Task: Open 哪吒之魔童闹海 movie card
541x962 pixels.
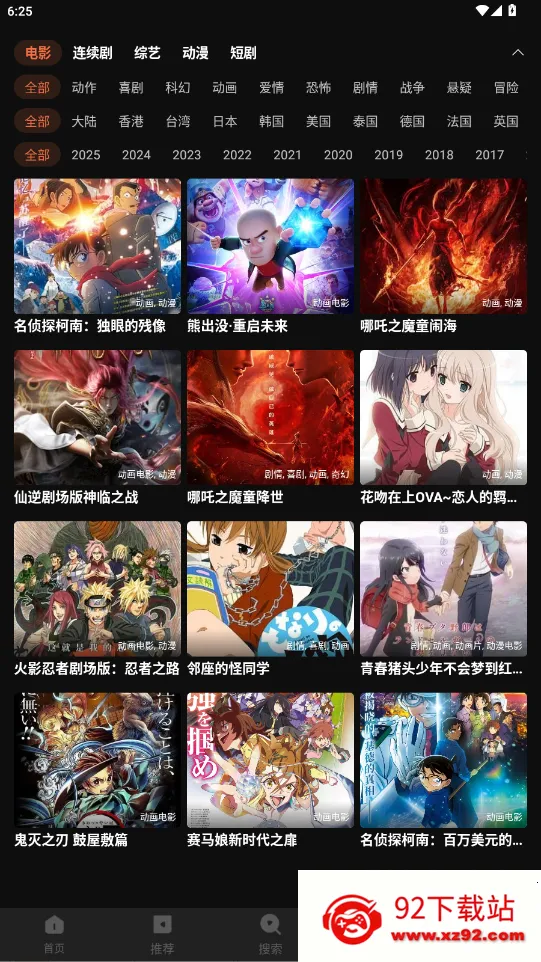Action: 443,256
